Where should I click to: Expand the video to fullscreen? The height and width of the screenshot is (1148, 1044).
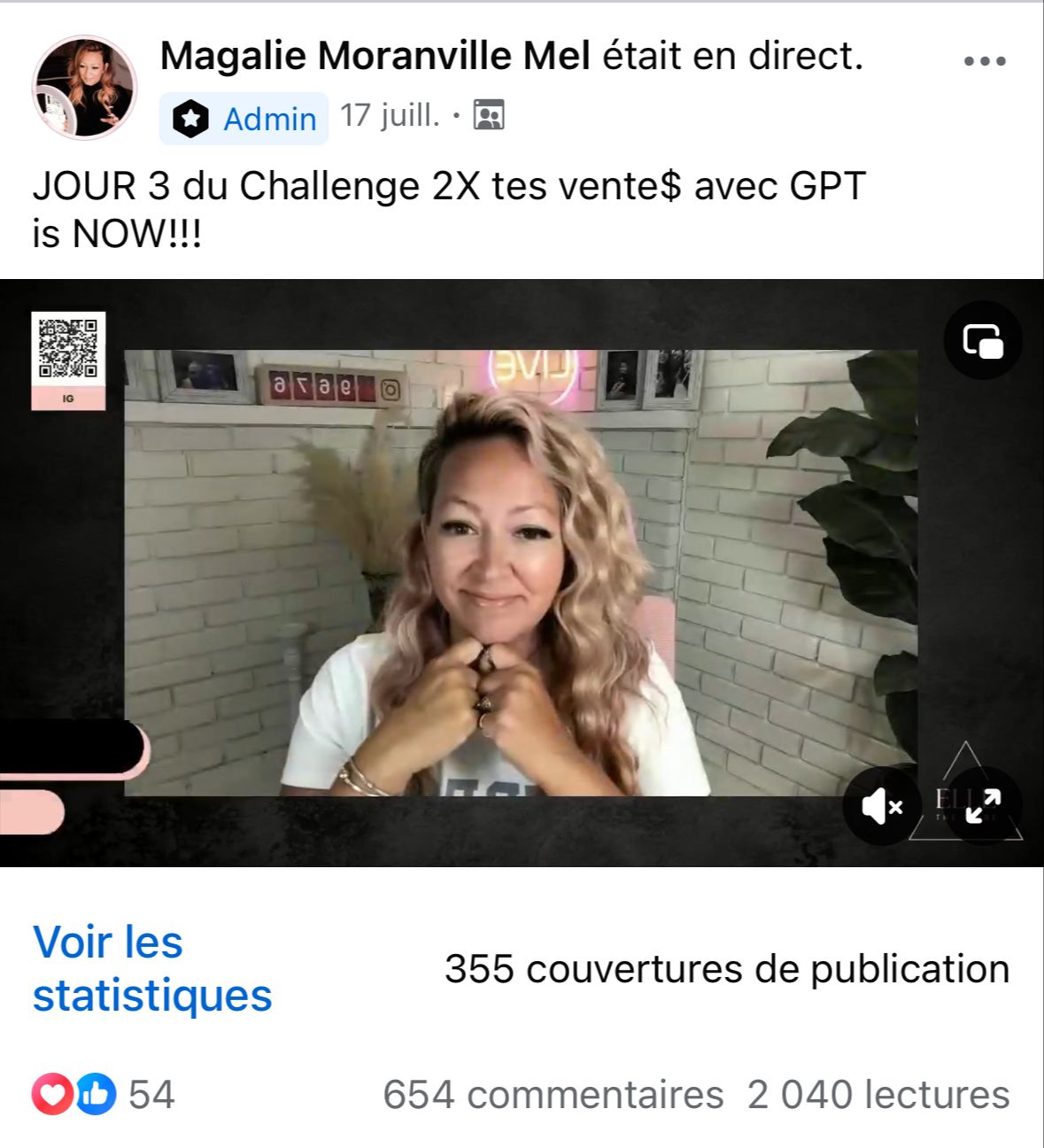pos(983,806)
